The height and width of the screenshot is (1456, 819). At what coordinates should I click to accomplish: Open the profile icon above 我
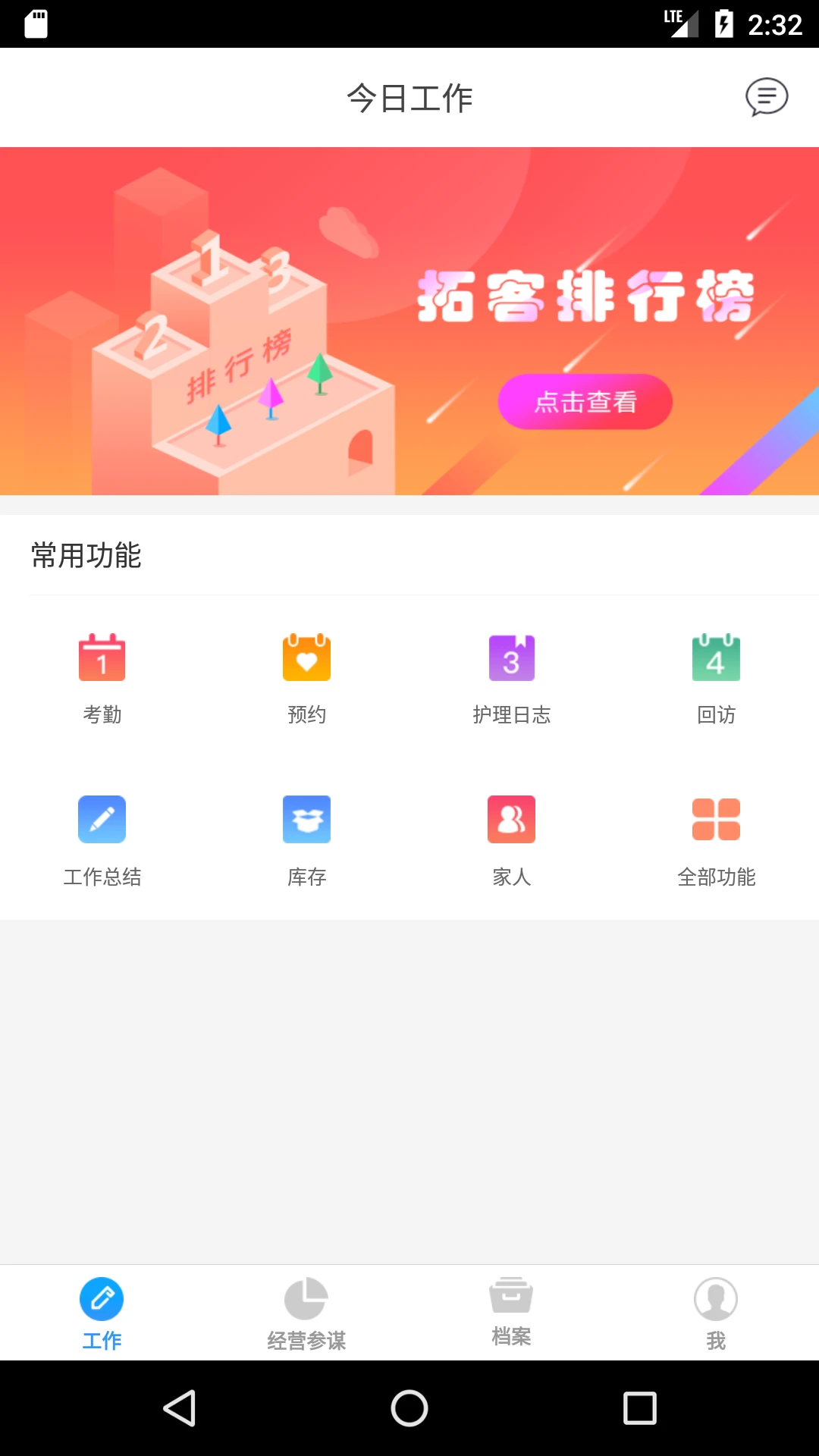717,1299
